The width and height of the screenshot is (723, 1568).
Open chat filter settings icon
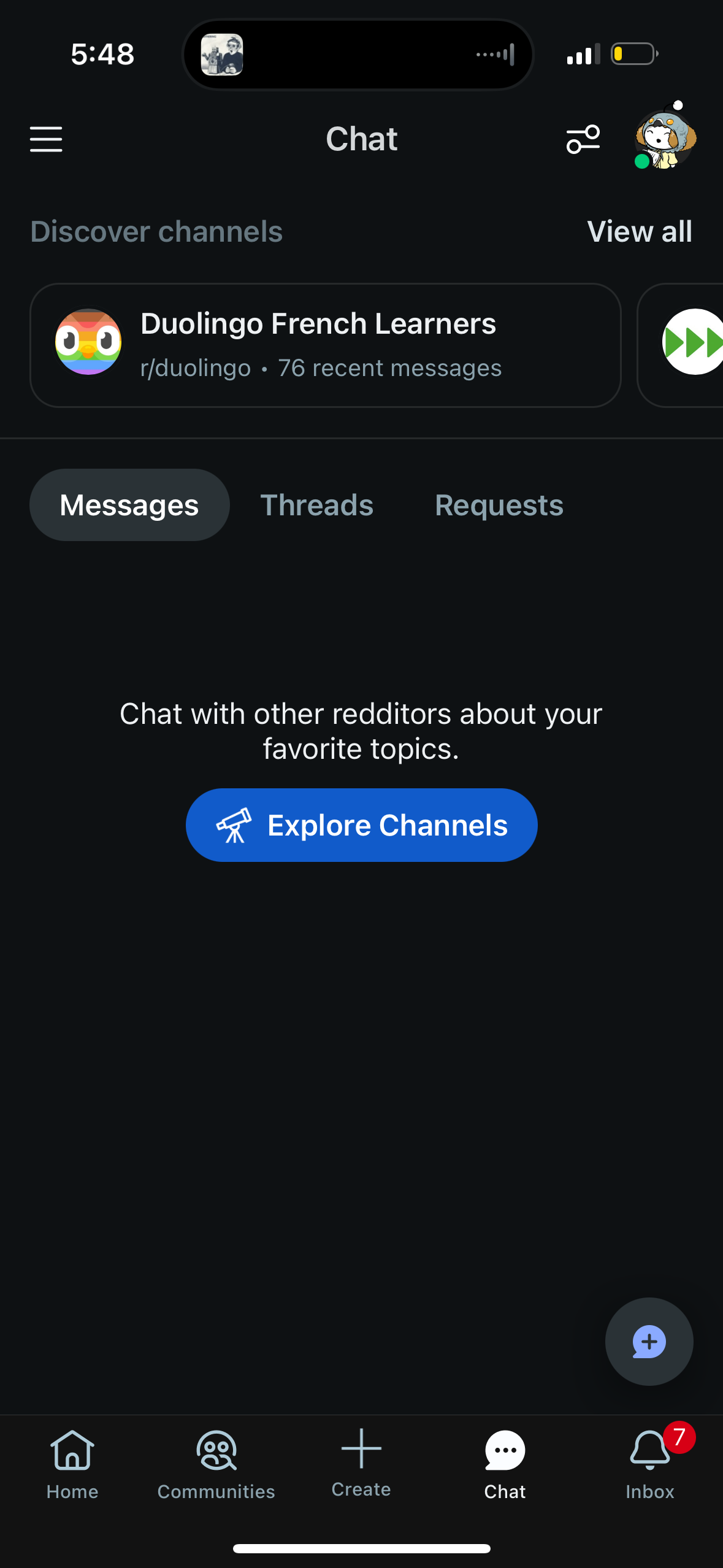pyautogui.click(x=583, y=139)
